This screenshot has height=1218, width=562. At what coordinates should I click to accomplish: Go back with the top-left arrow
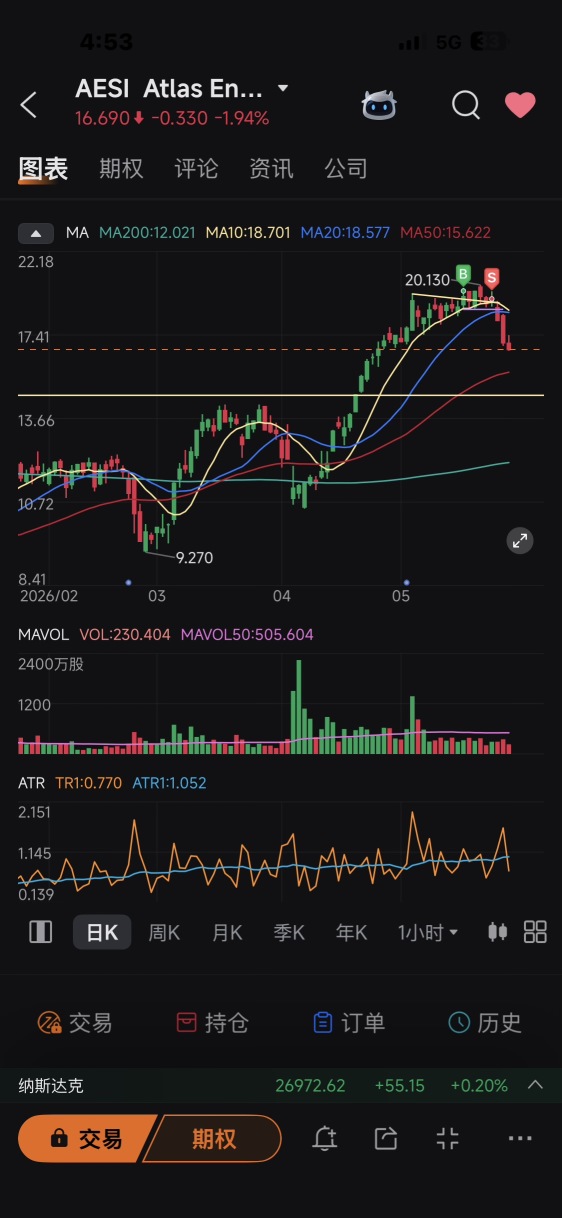(28, 104)
